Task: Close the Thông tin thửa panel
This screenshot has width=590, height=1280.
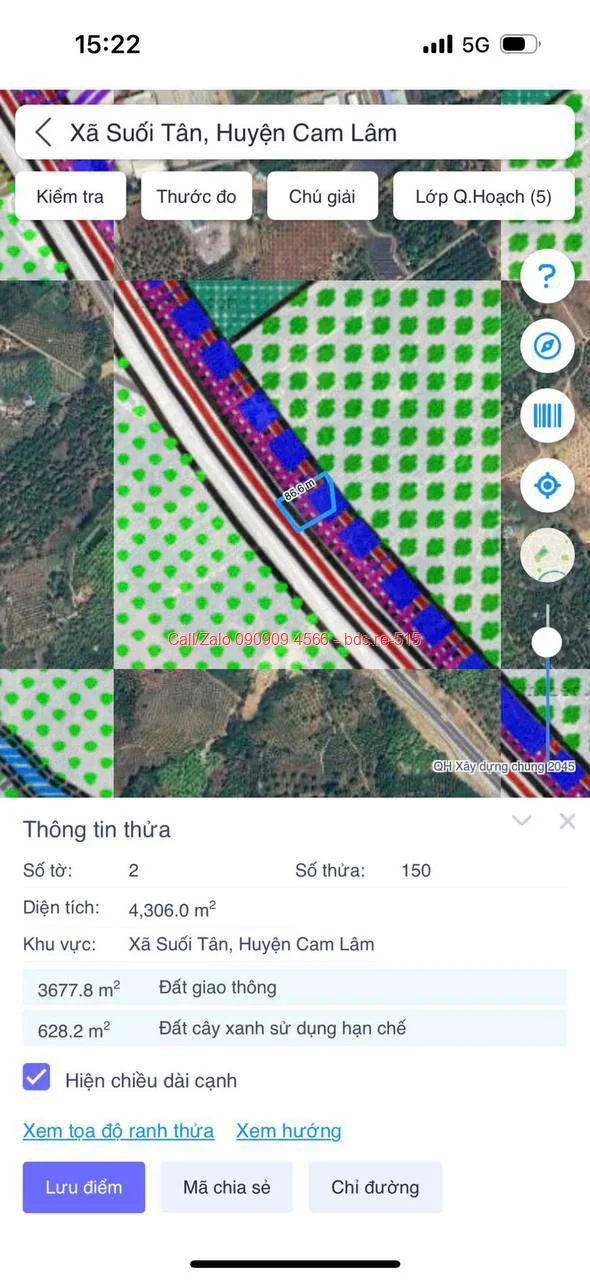Action: (567, 821)
